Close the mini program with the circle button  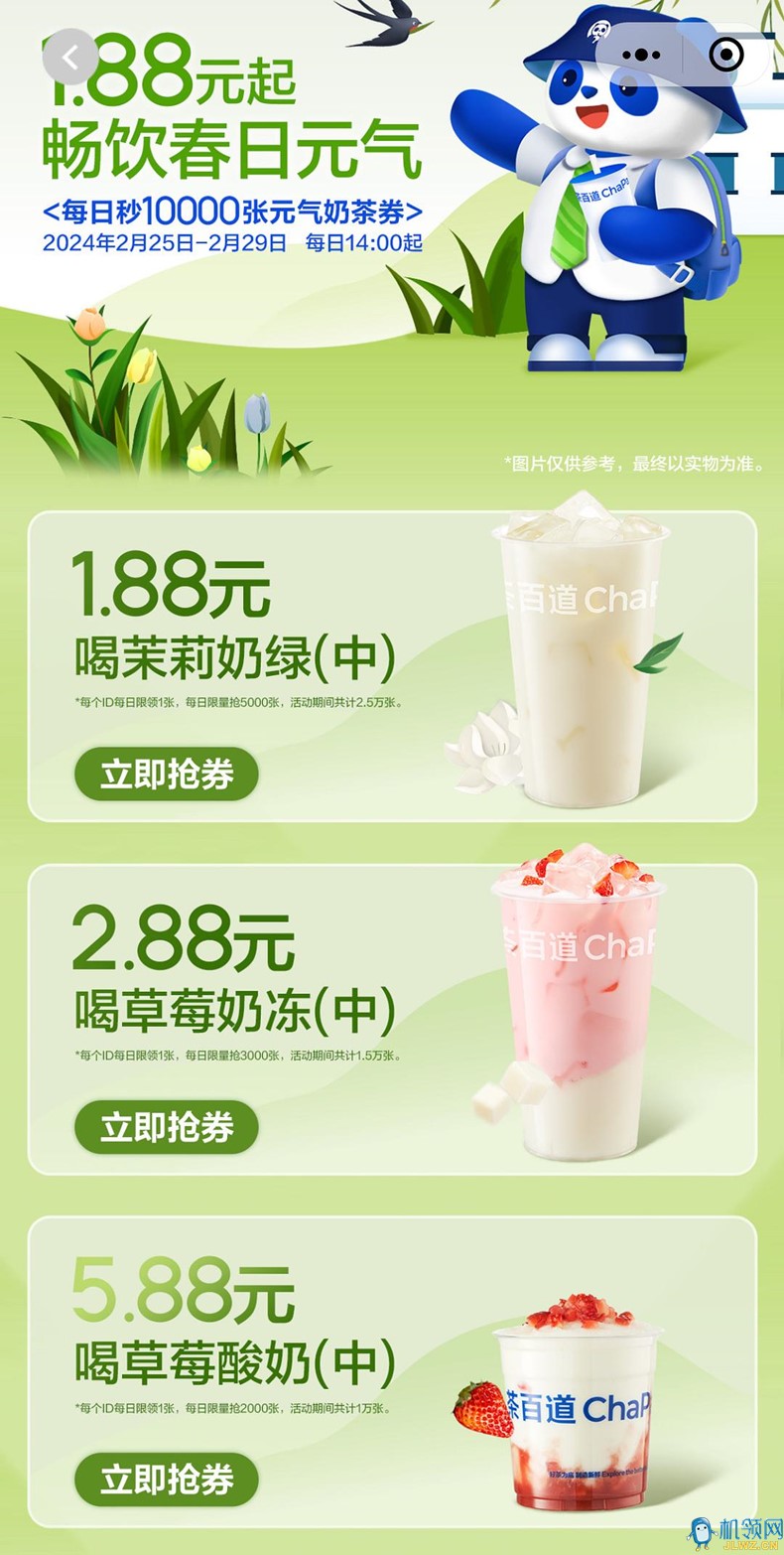[x=727, y=55]
